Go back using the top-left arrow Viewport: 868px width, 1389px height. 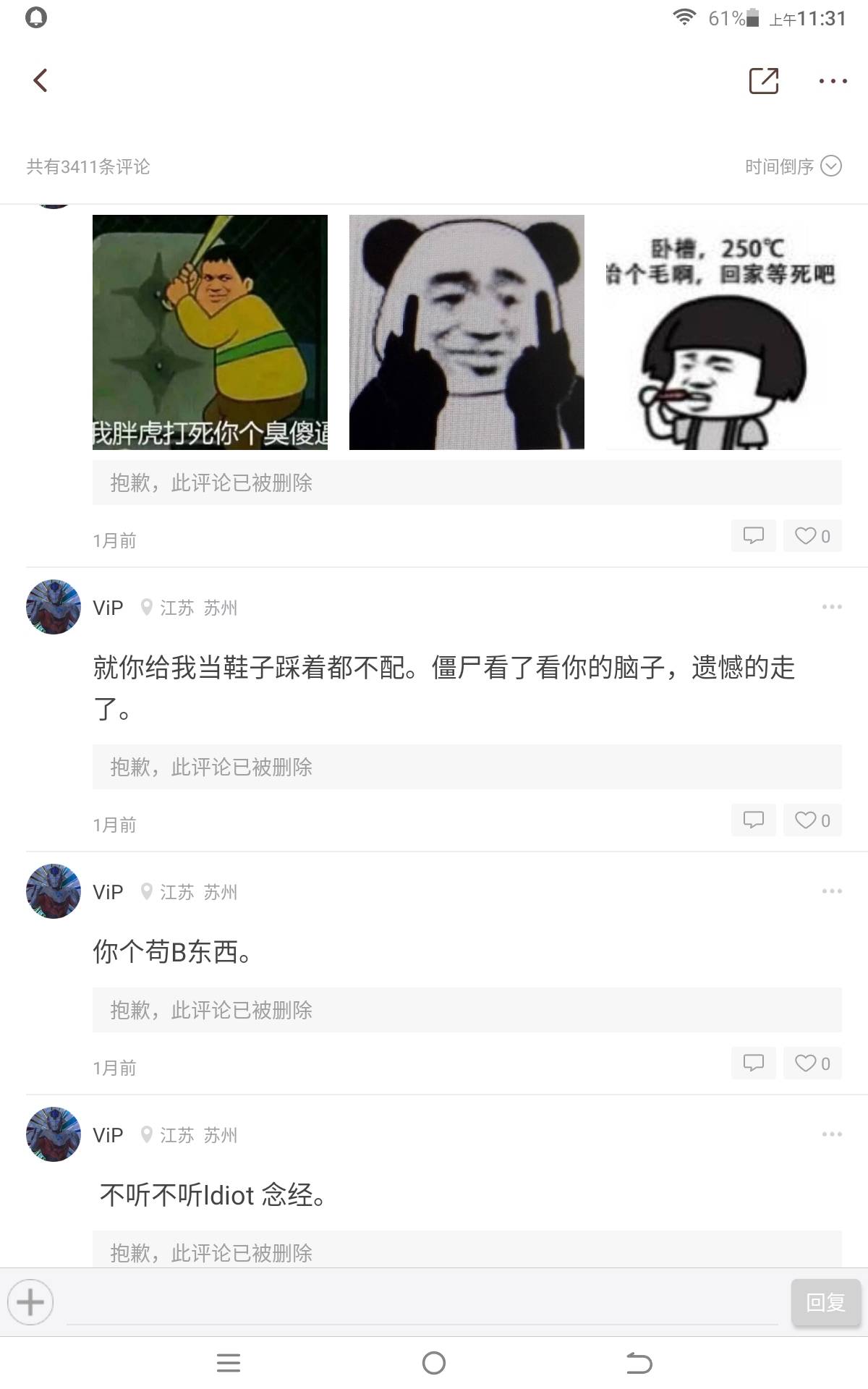point(41,80)
